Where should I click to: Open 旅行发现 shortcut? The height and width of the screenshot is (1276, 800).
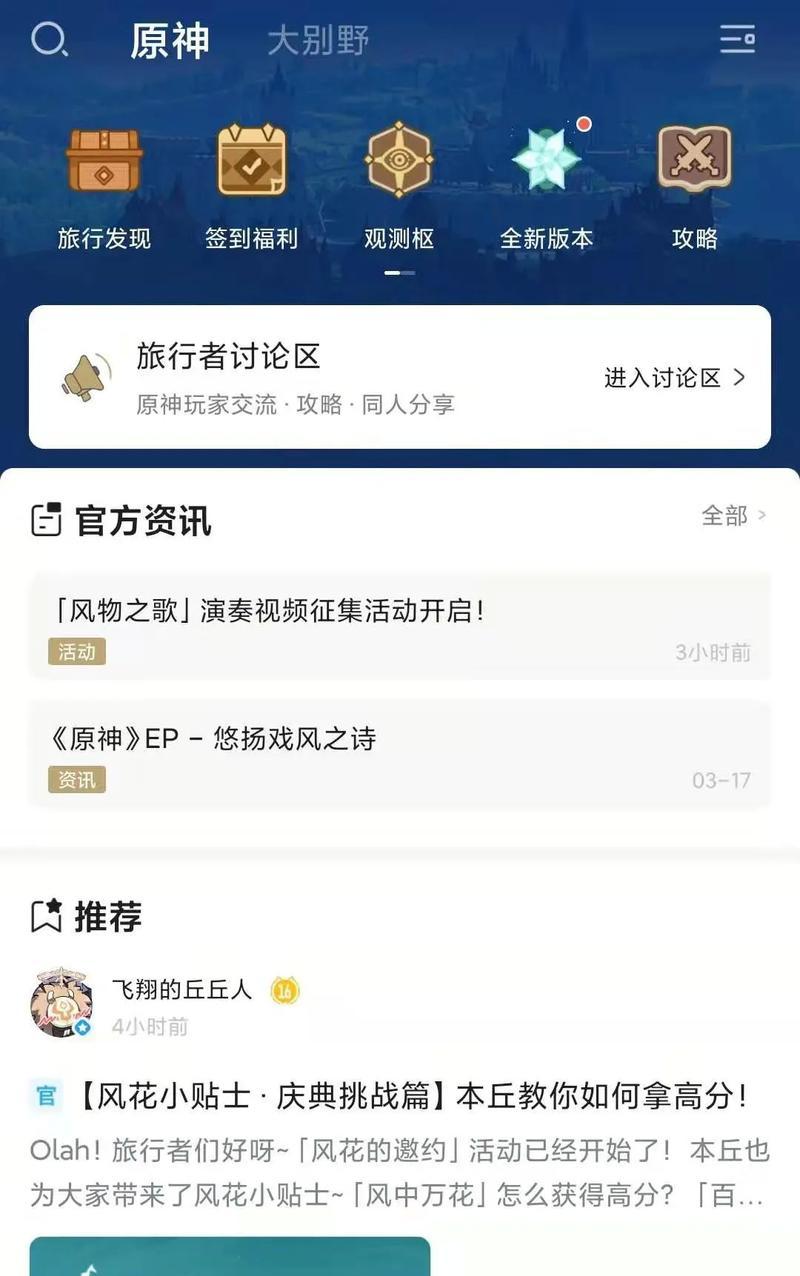(104, 185)
